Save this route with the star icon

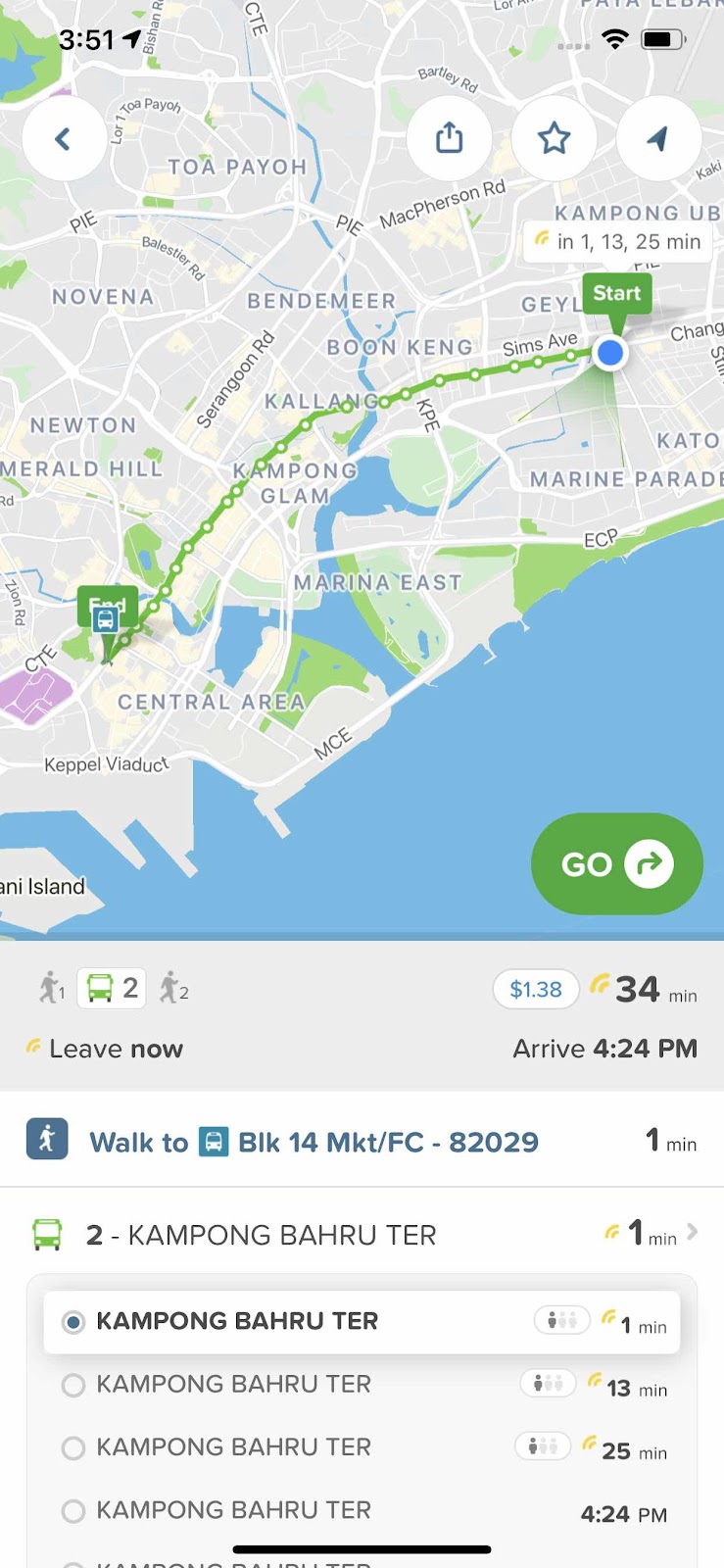pyautogui.click(x=554, y=138)
